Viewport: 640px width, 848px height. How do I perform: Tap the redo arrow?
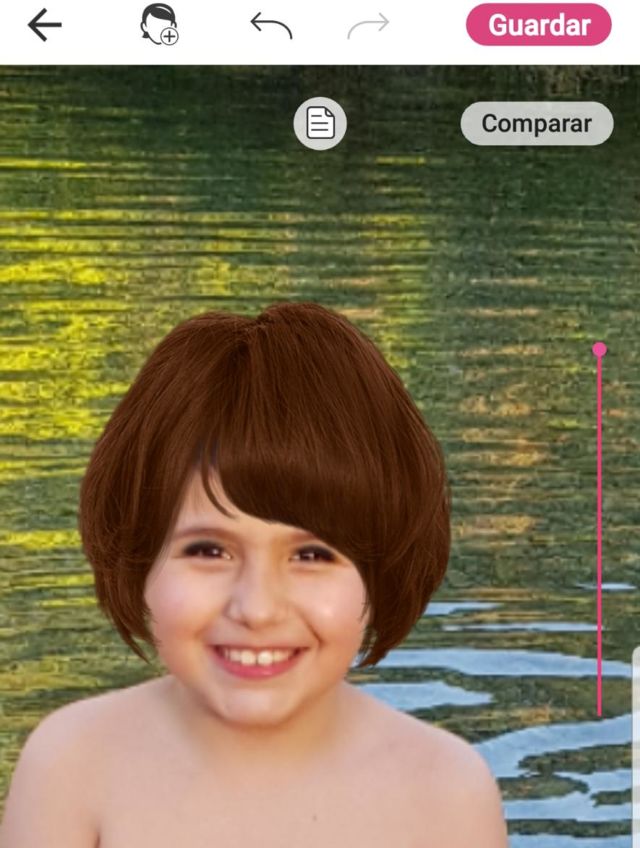click(368, 26)
